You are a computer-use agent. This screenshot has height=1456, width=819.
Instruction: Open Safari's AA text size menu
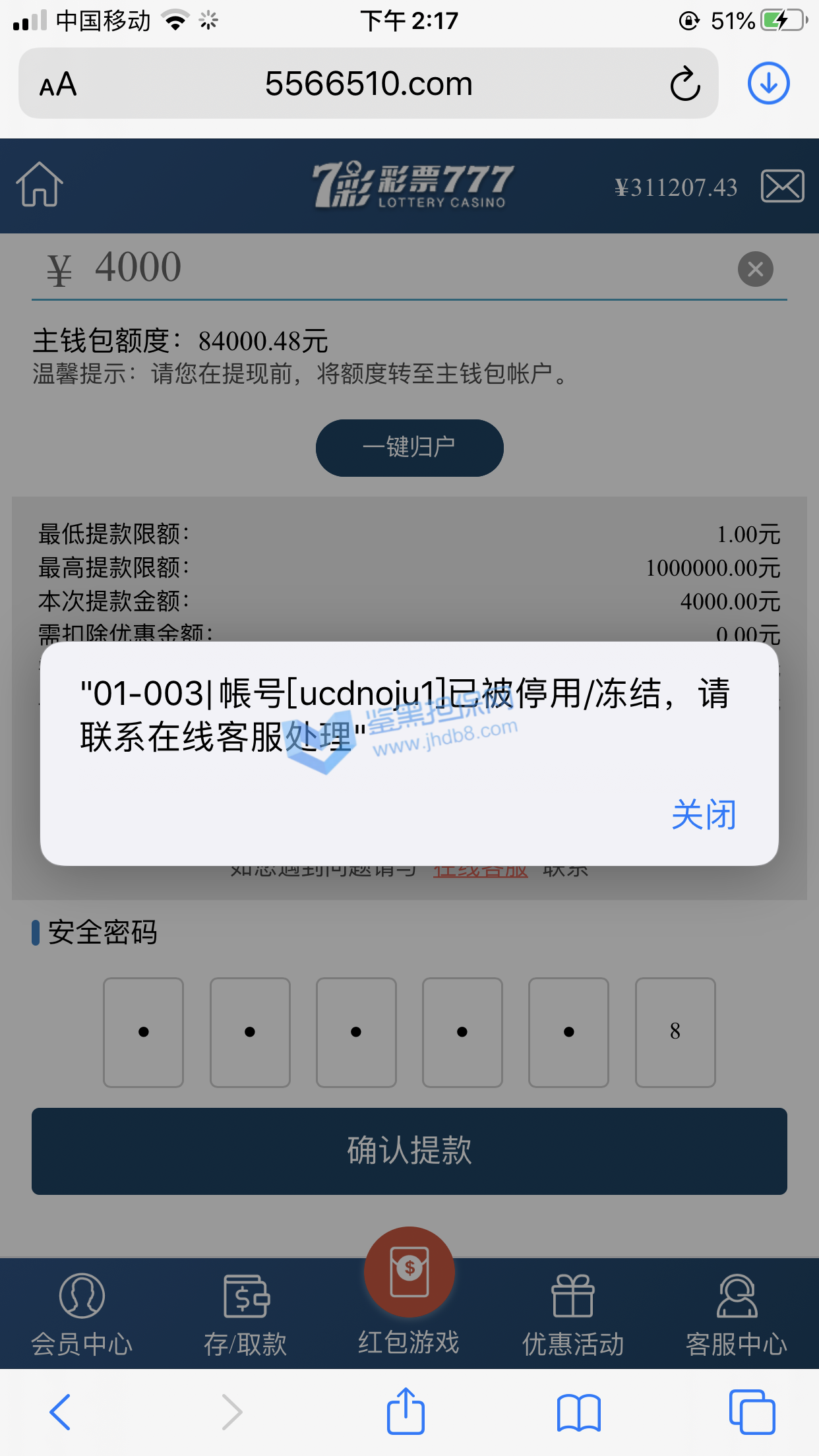click(58, 84)
